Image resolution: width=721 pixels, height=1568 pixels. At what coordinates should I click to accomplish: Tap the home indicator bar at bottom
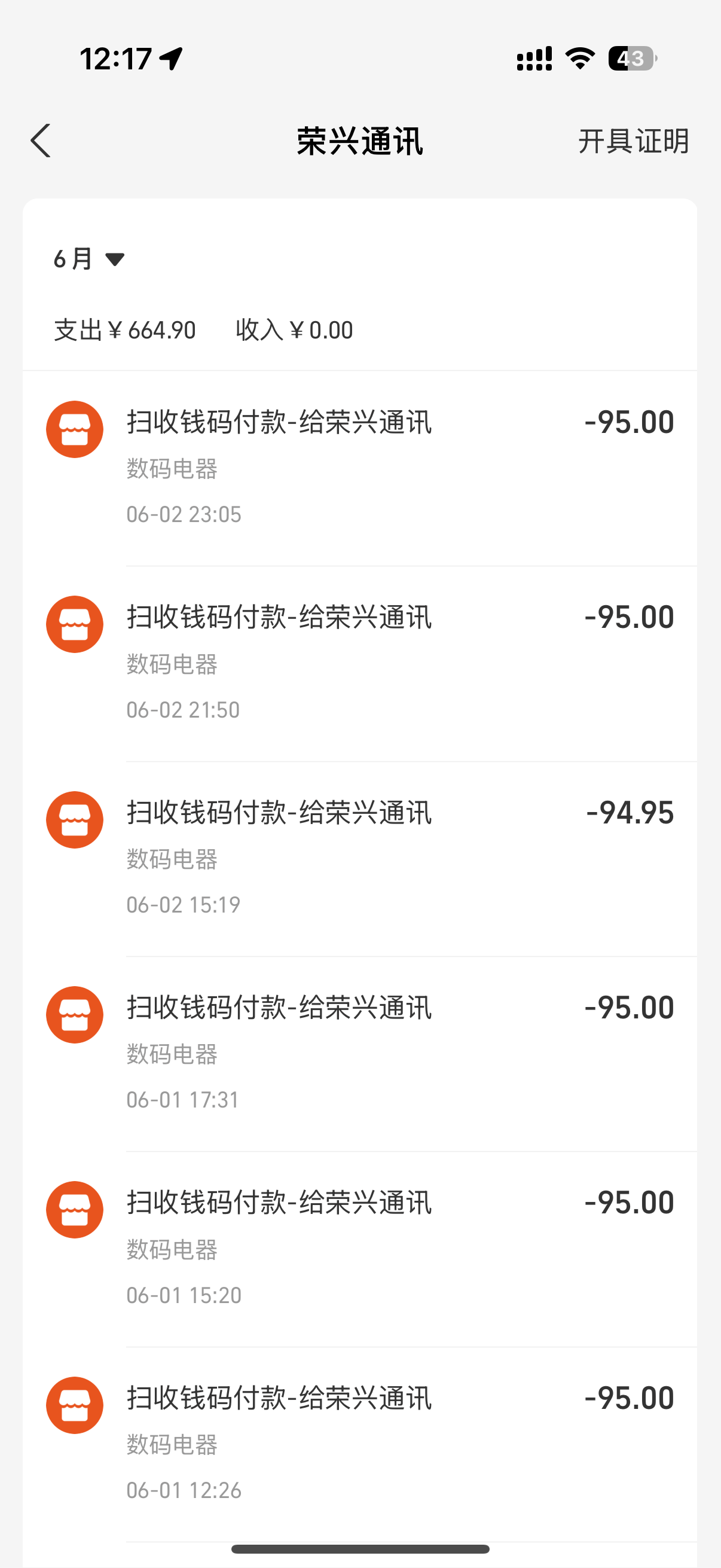pos(360,1548)
